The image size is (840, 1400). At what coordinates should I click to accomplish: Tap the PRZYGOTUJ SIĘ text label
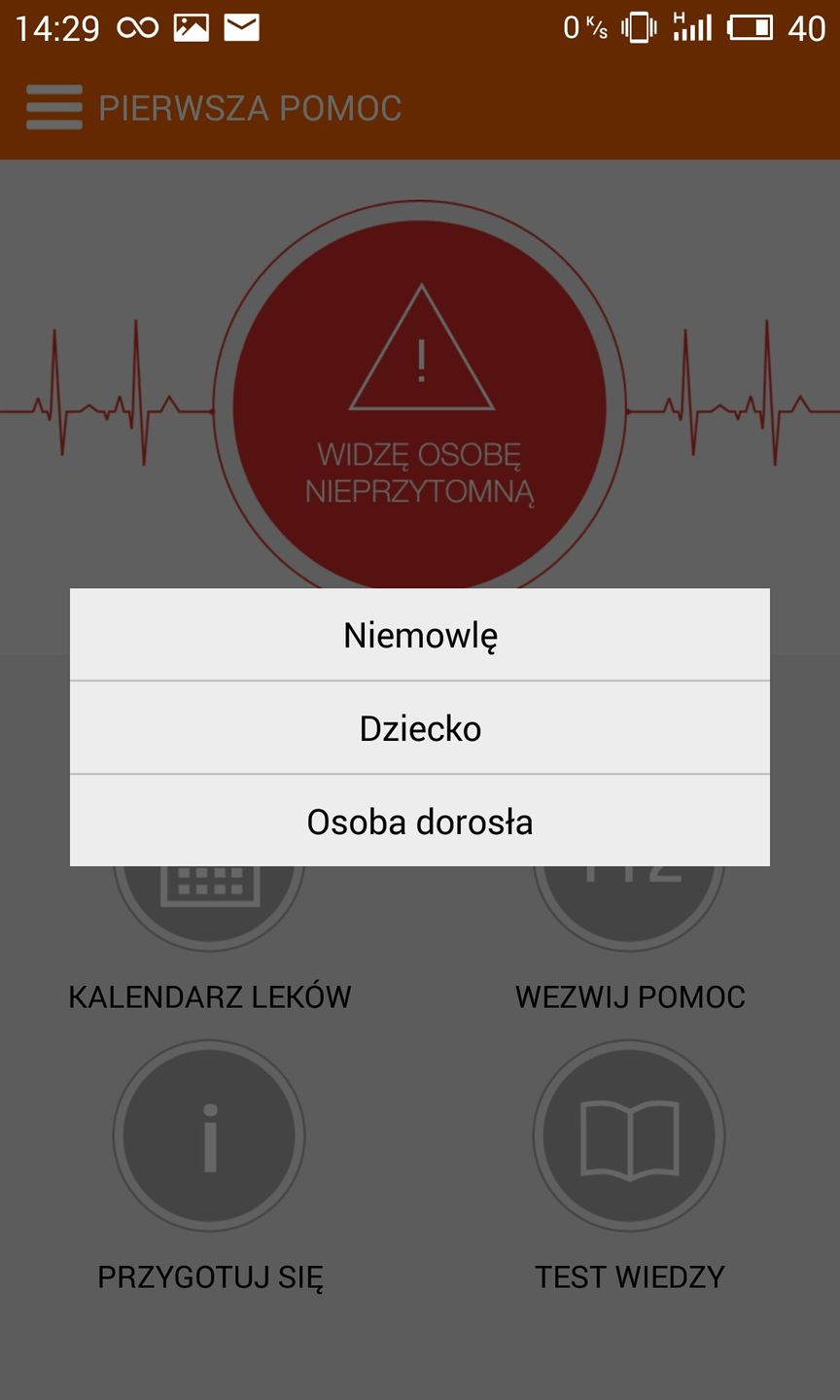coord(210,1276)
